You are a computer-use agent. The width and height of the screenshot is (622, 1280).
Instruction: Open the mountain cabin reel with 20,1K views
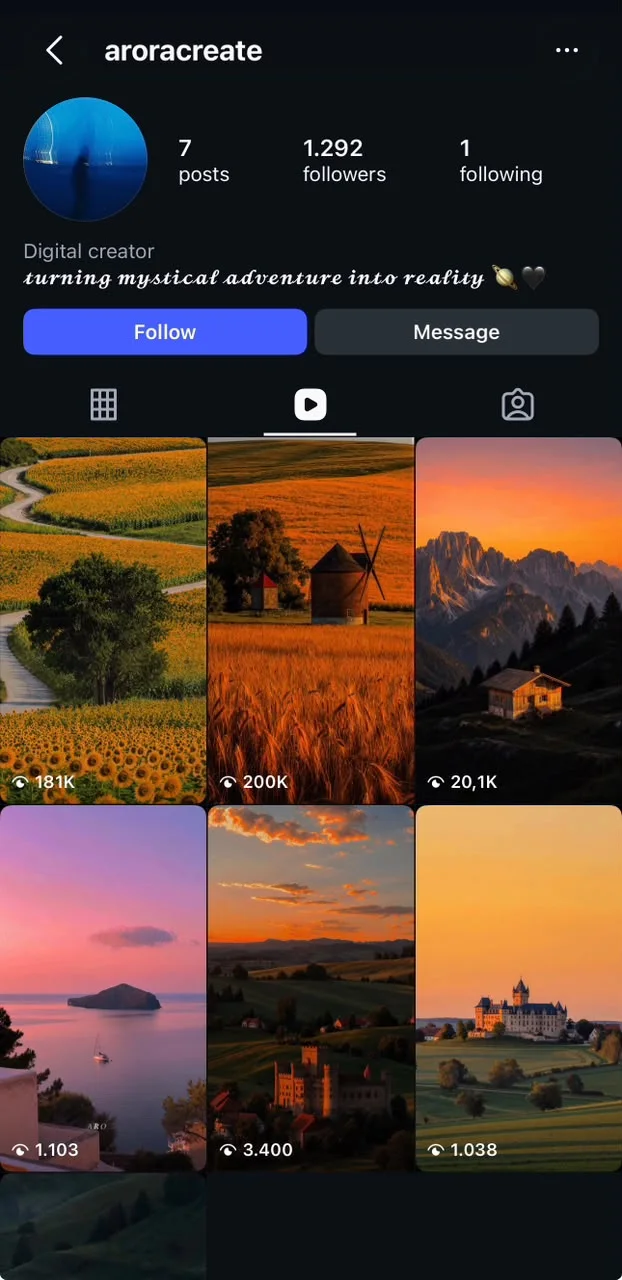[519, 620]
